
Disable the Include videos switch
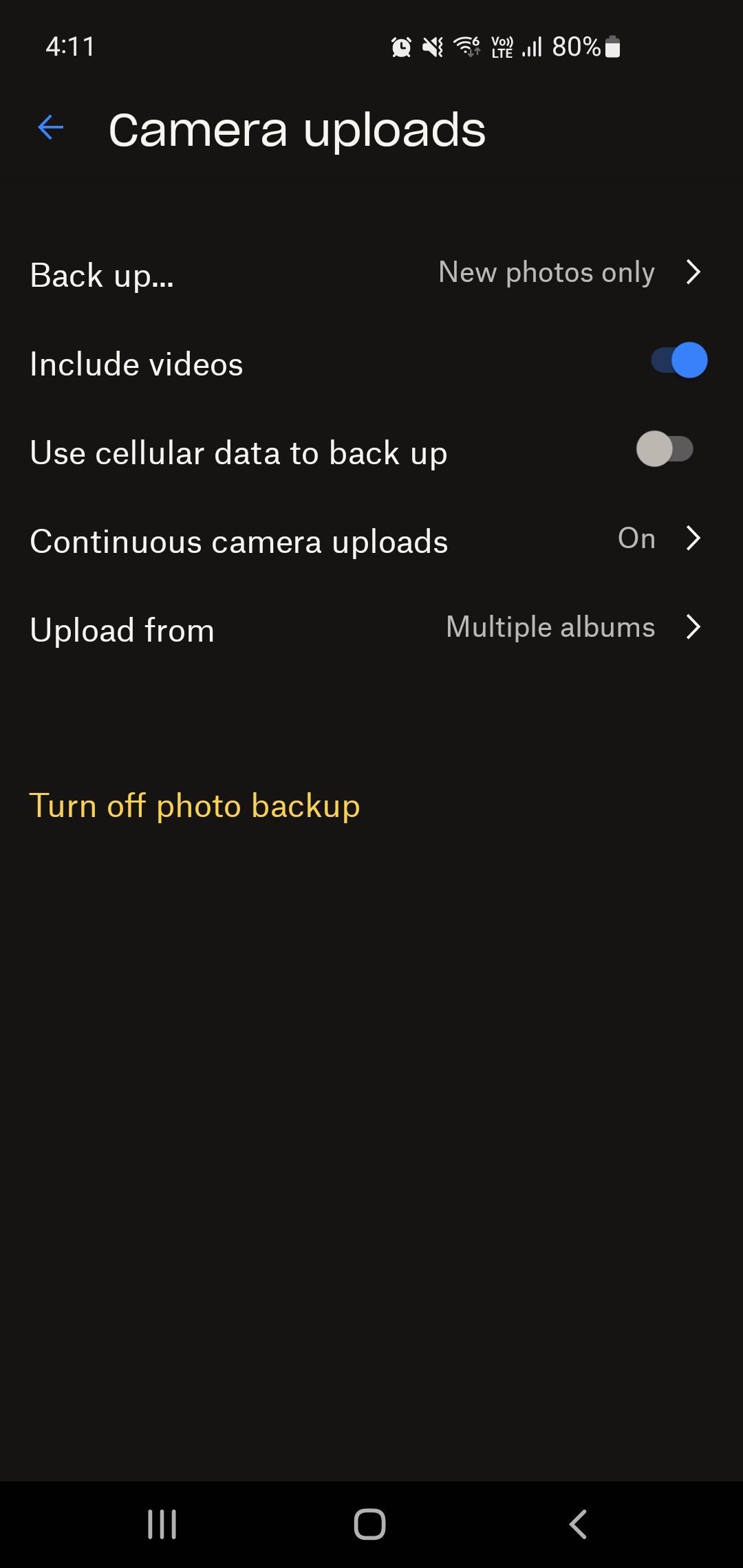(678, 361)
